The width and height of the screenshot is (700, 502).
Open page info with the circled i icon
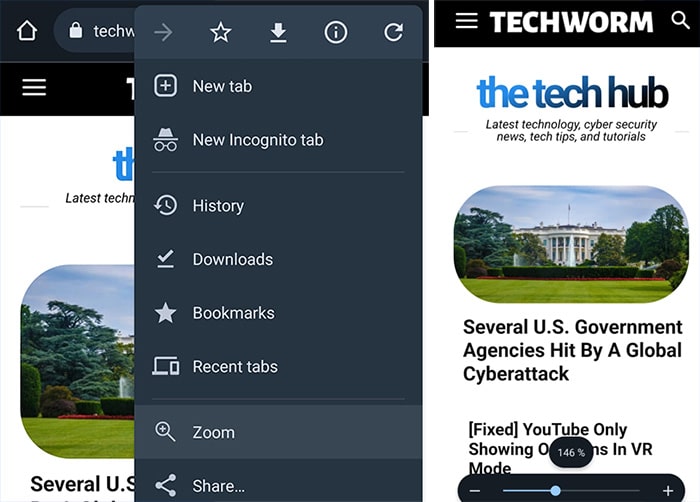coord(336,33)
